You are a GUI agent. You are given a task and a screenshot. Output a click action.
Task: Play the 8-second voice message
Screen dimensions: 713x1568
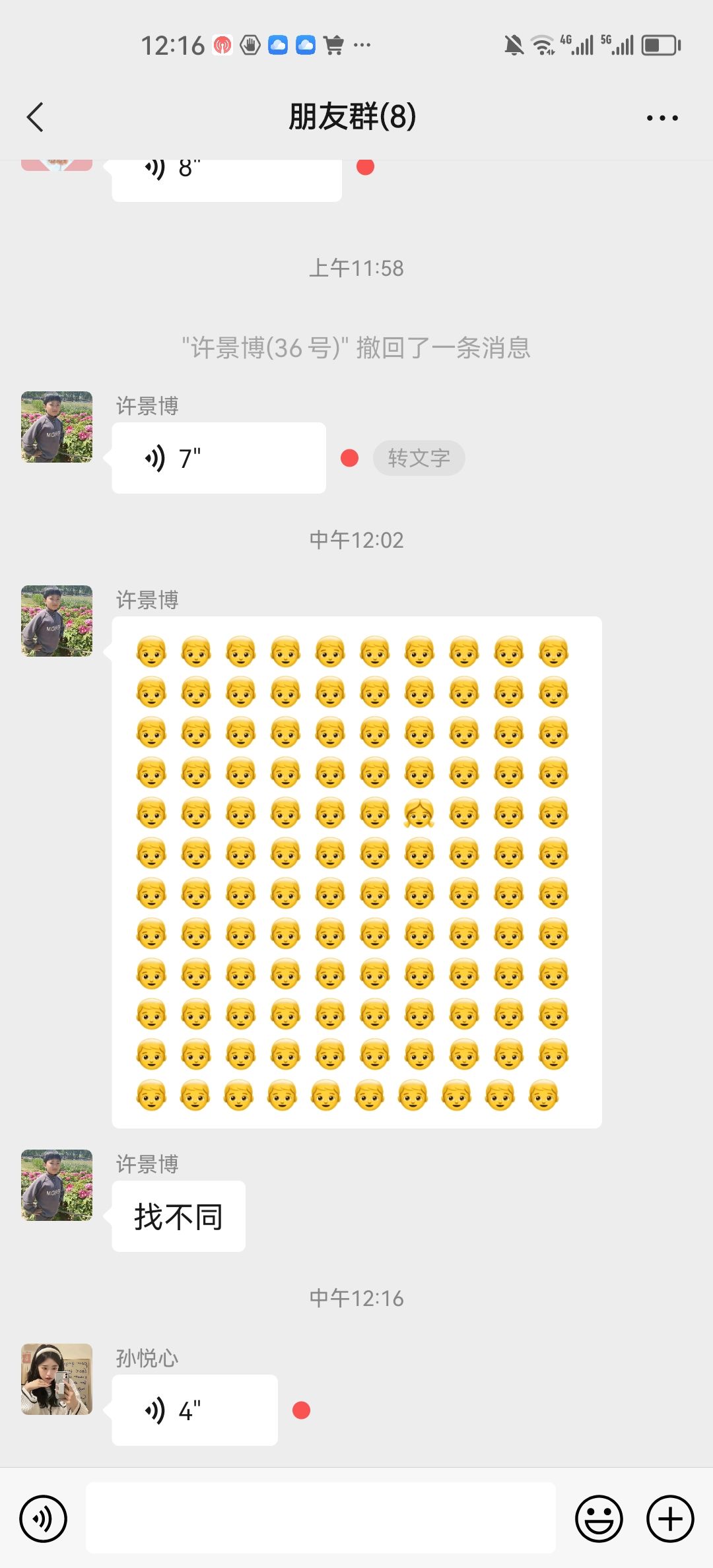tap(226, 178)
